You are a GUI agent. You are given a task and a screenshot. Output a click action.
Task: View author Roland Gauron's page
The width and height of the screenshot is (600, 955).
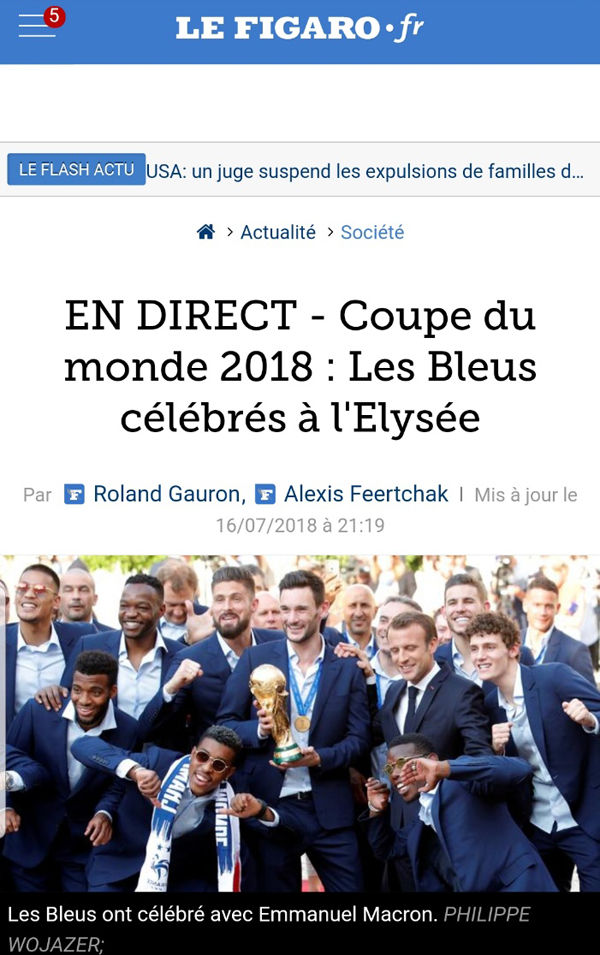click(x=168, y=494)
